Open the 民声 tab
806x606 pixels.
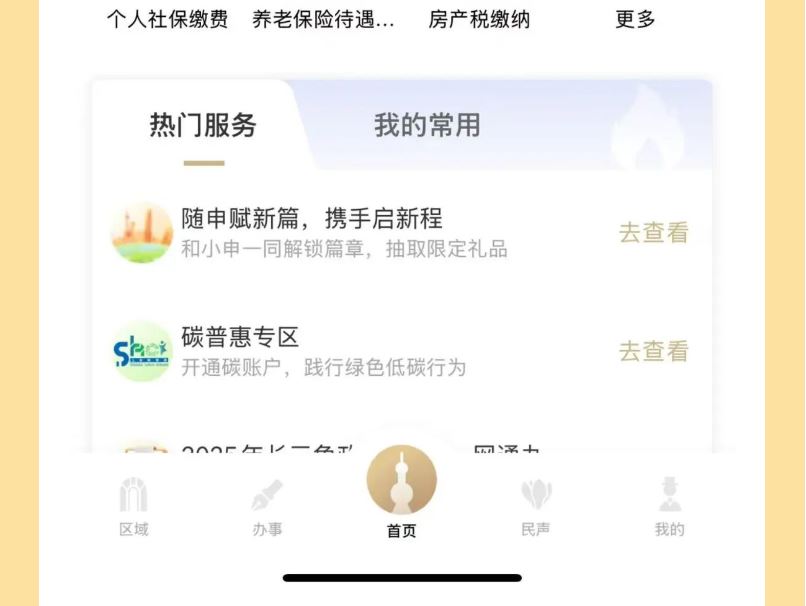536,507
